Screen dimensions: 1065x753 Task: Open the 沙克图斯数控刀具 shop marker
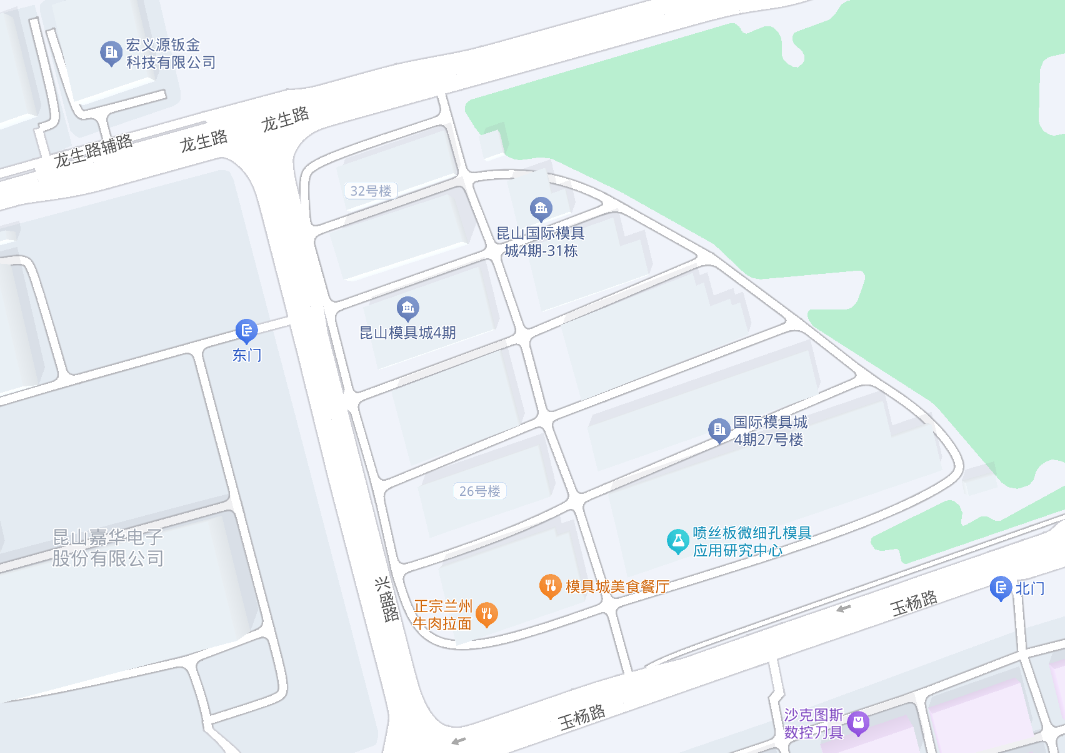coord(857,722)
